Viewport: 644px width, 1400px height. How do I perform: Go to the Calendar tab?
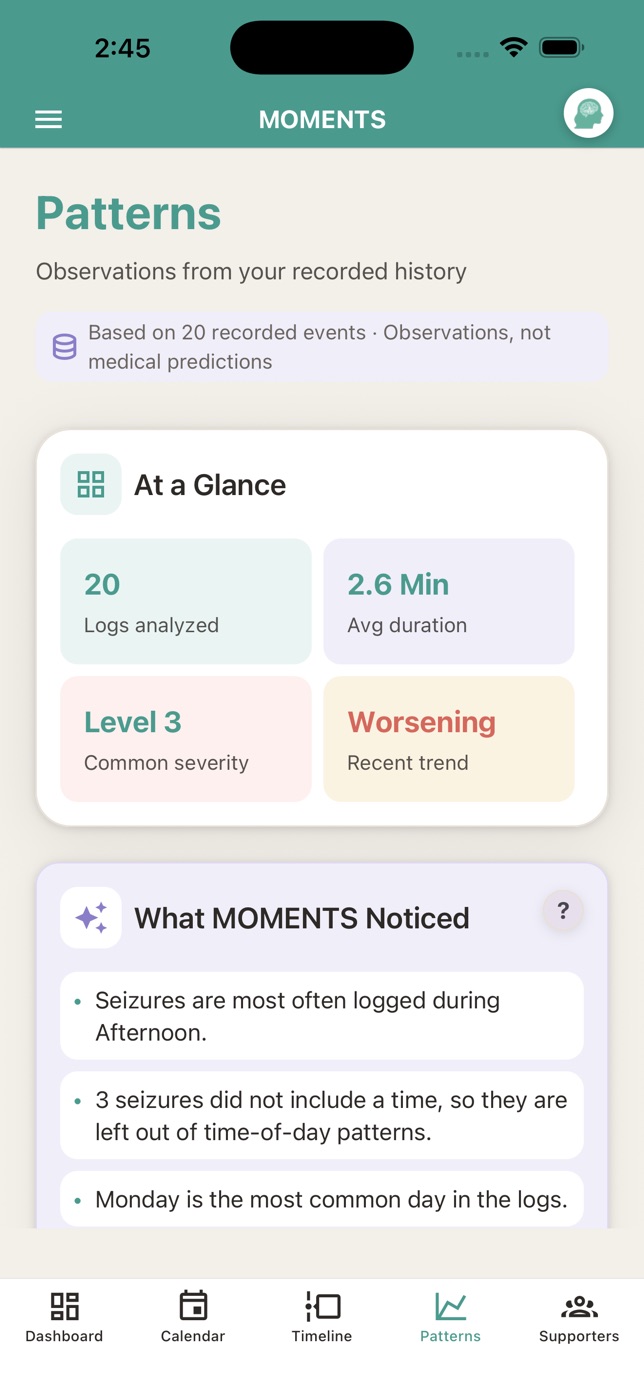pos(193,1317)
